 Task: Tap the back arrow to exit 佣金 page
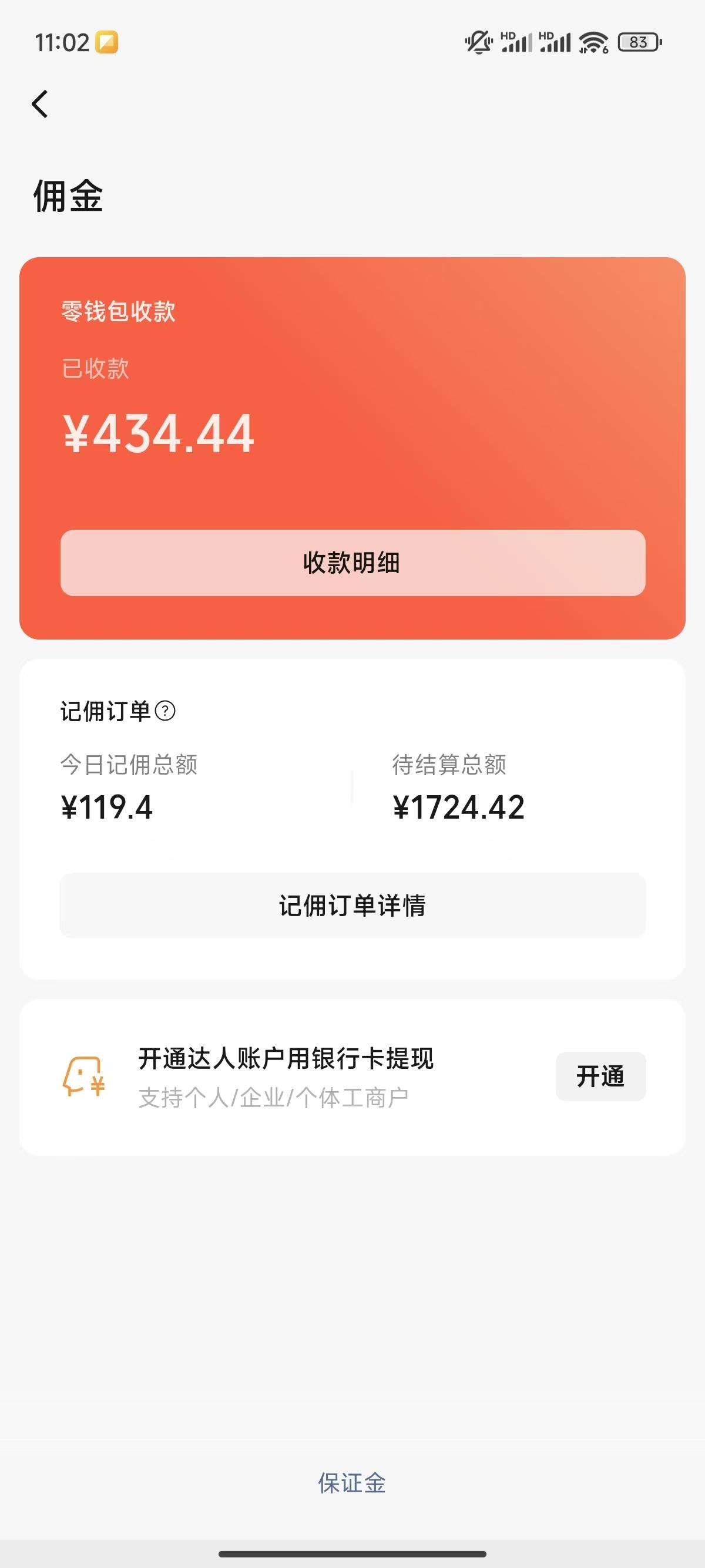coord(40,105)
